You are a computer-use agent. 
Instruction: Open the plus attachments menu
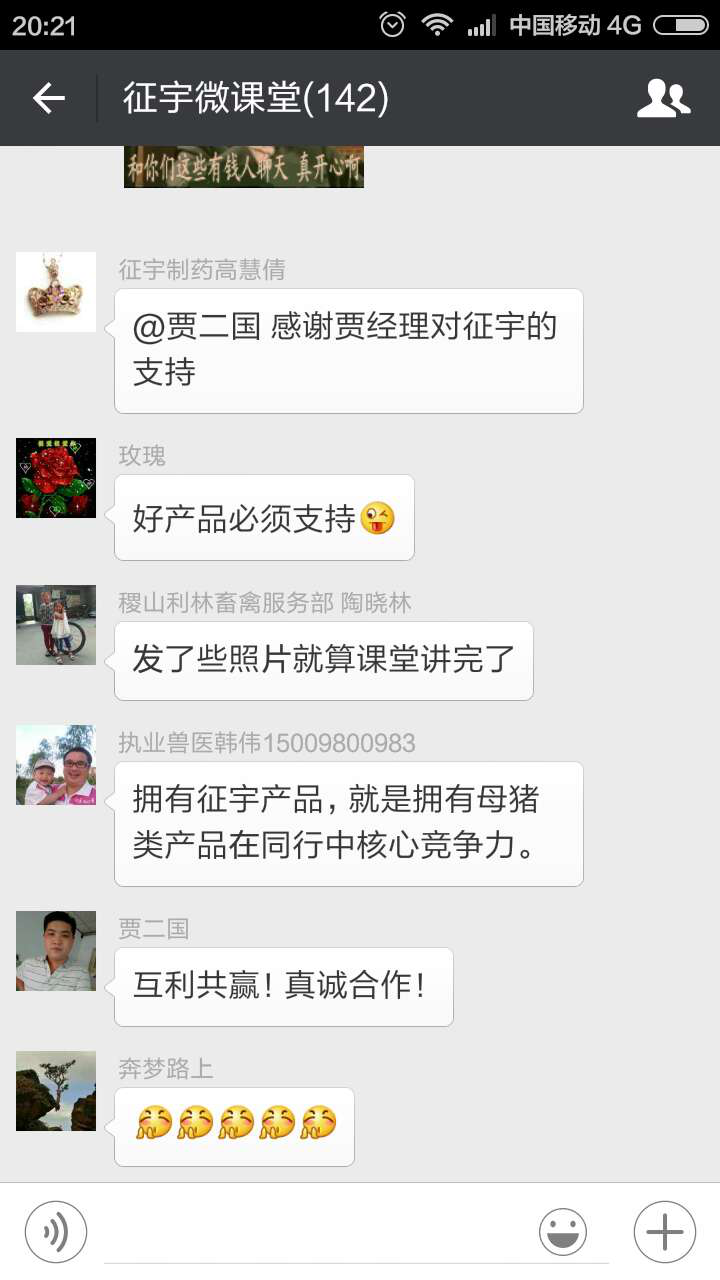click(664, 1232)
